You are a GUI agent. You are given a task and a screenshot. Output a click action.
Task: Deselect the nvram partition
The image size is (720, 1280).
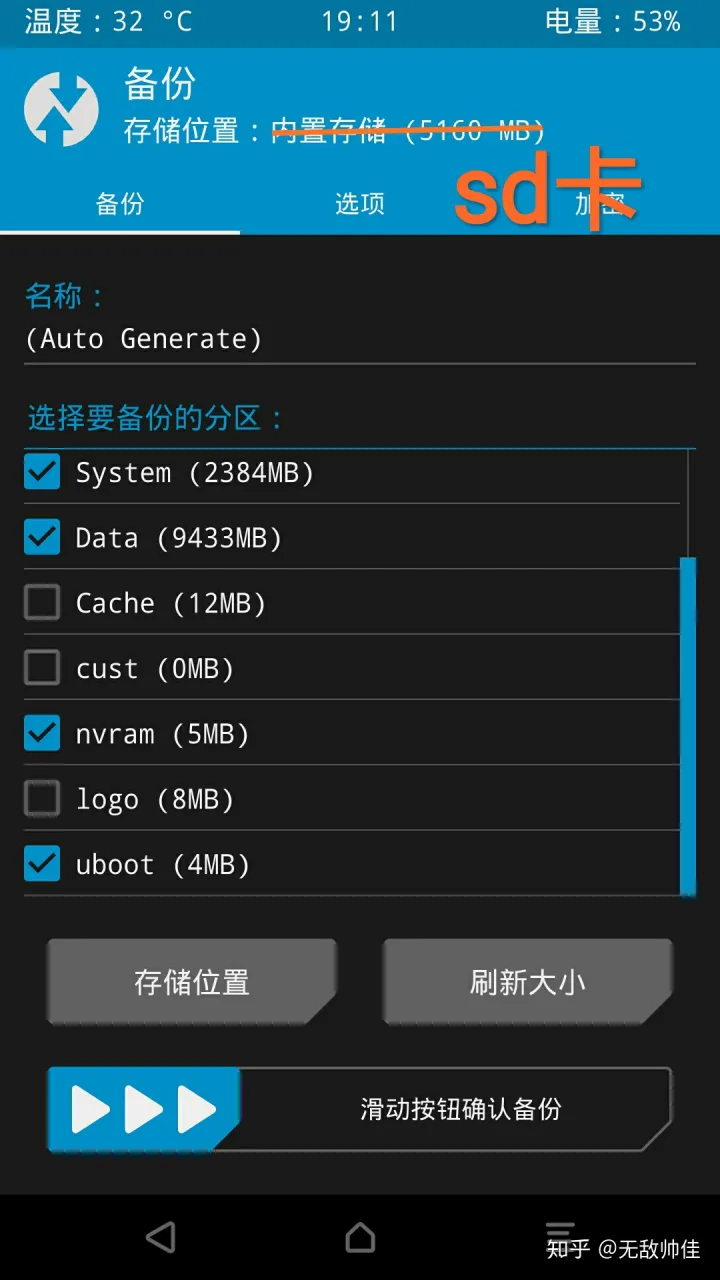[x=42, y=734]
